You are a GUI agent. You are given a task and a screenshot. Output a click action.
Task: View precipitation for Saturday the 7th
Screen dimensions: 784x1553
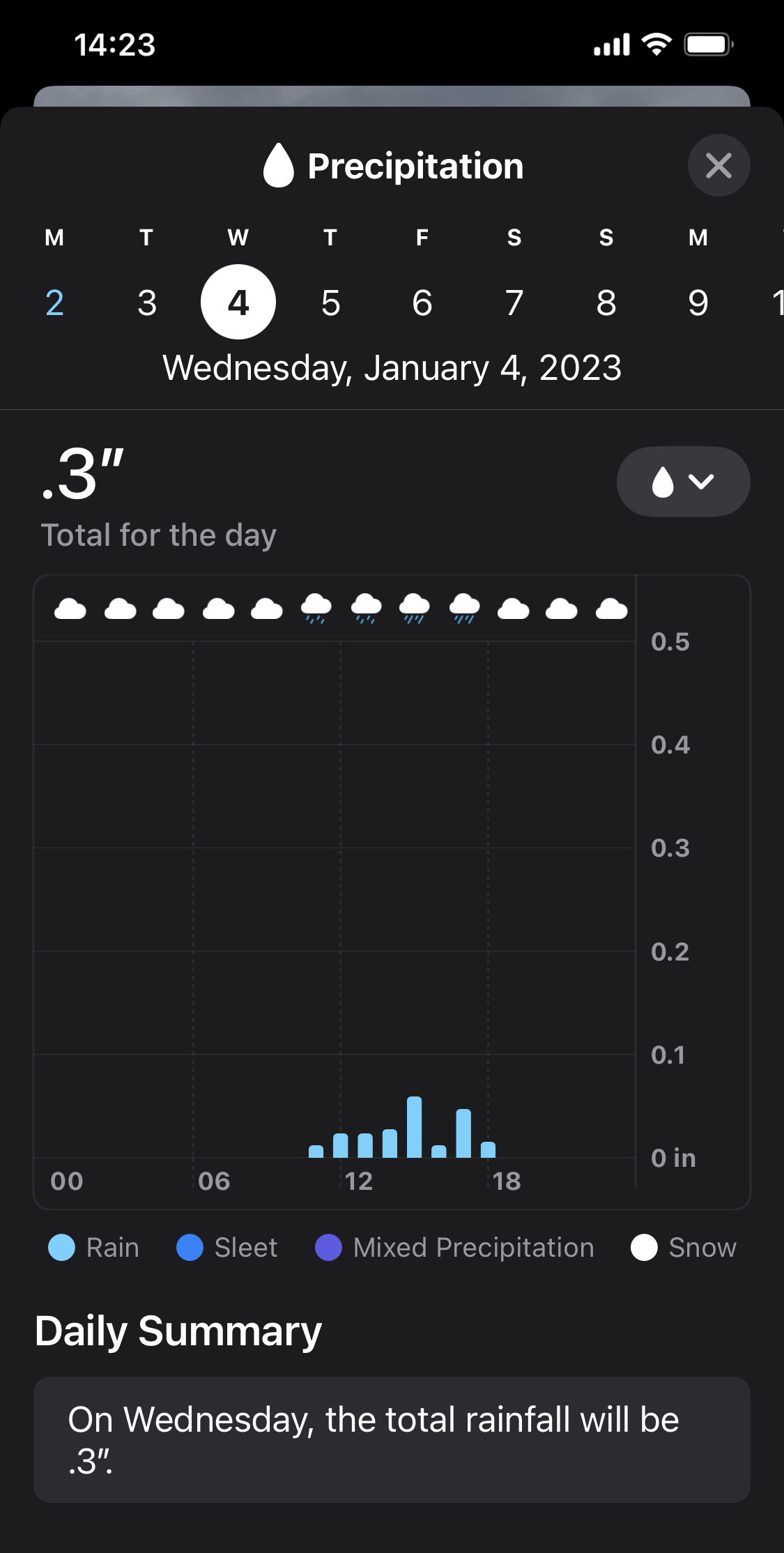coord(514,302)
